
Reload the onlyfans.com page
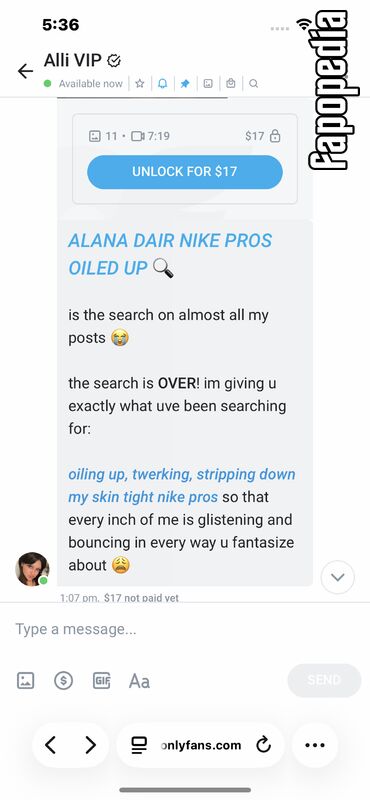(x=263, y=745)
